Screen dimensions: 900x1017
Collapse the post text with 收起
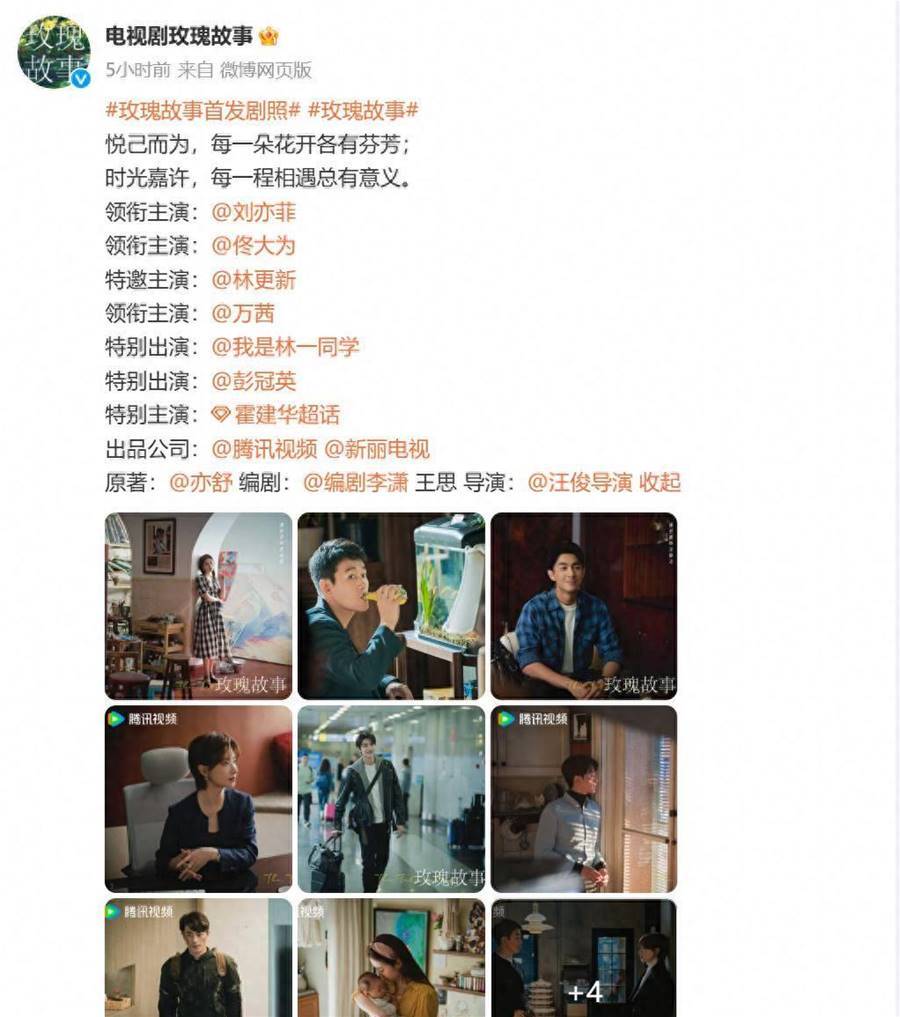tap(660, 482)
